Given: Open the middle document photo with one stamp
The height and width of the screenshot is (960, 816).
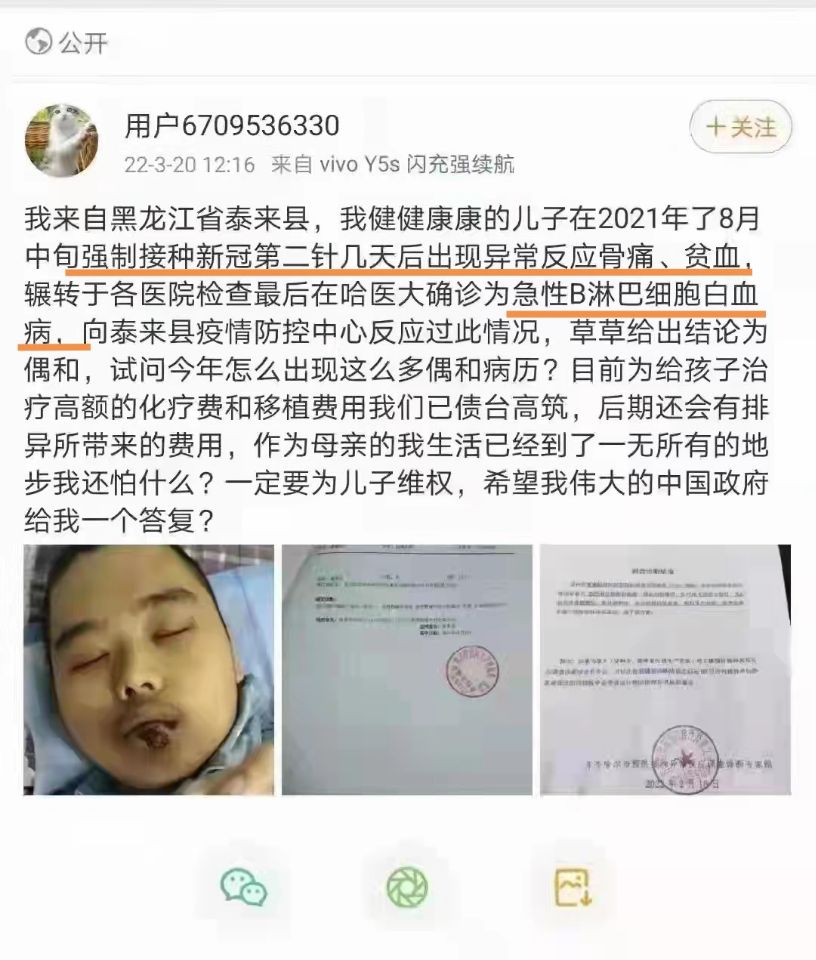Looking at the screenshot, I should click(407, 669).
